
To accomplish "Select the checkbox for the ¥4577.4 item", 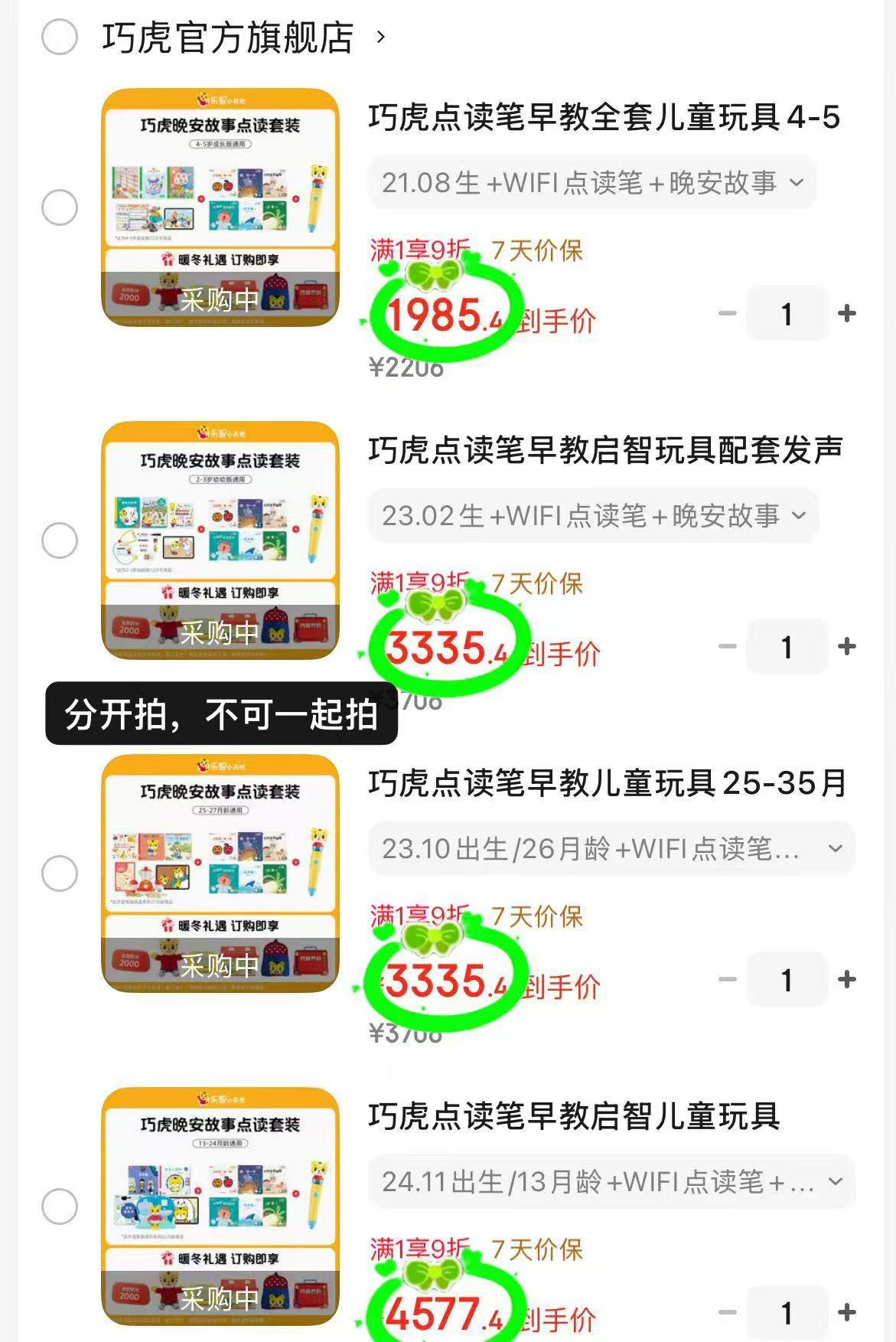I will (60, 1207).
